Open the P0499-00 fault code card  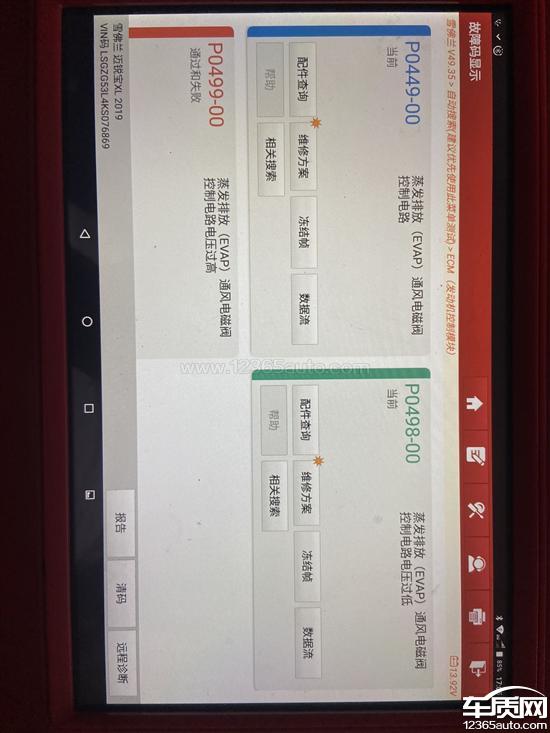[x=183, y=191]
